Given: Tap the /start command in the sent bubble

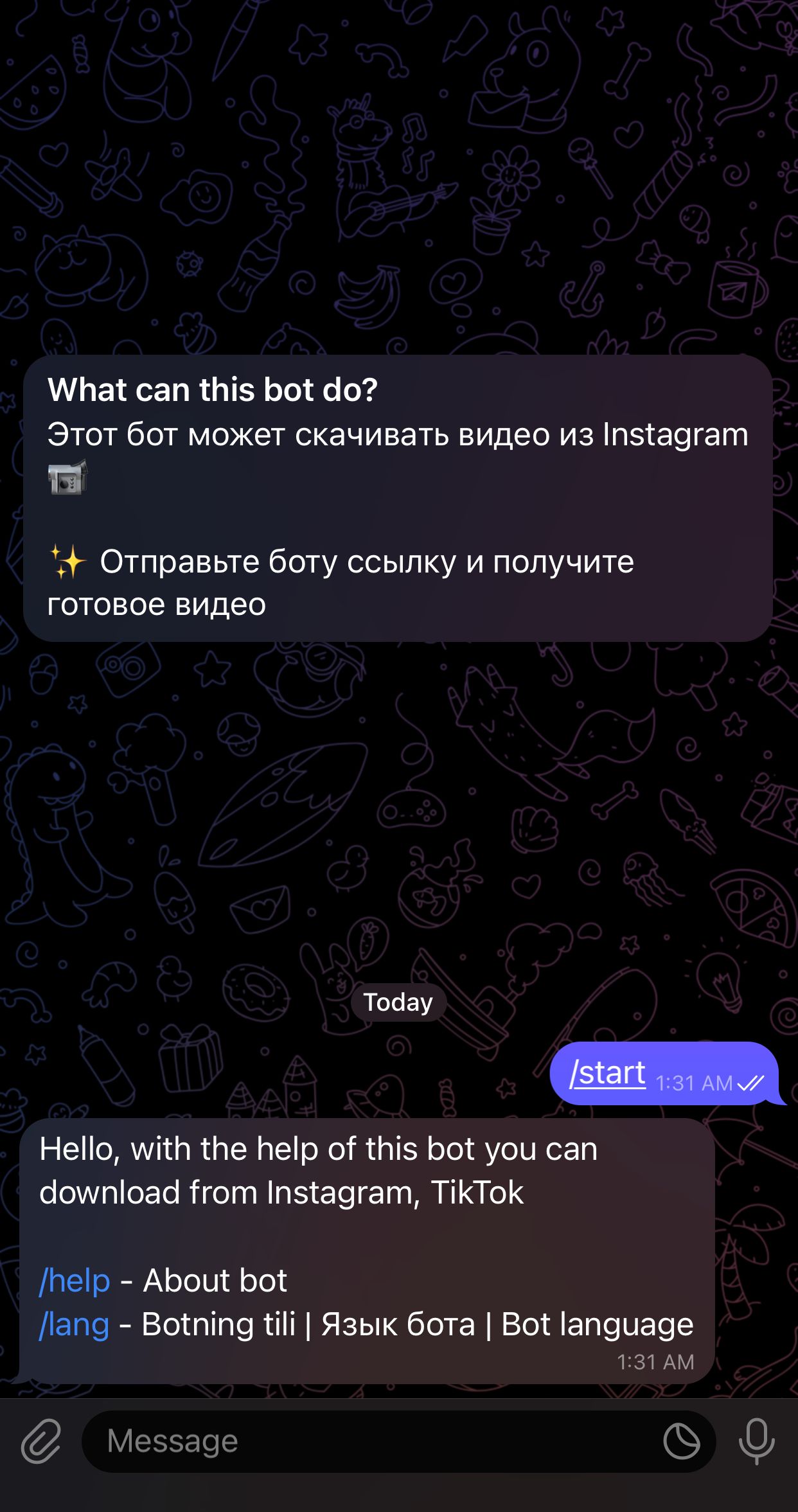Looking at the screenshot, I should coord(607,1072).
